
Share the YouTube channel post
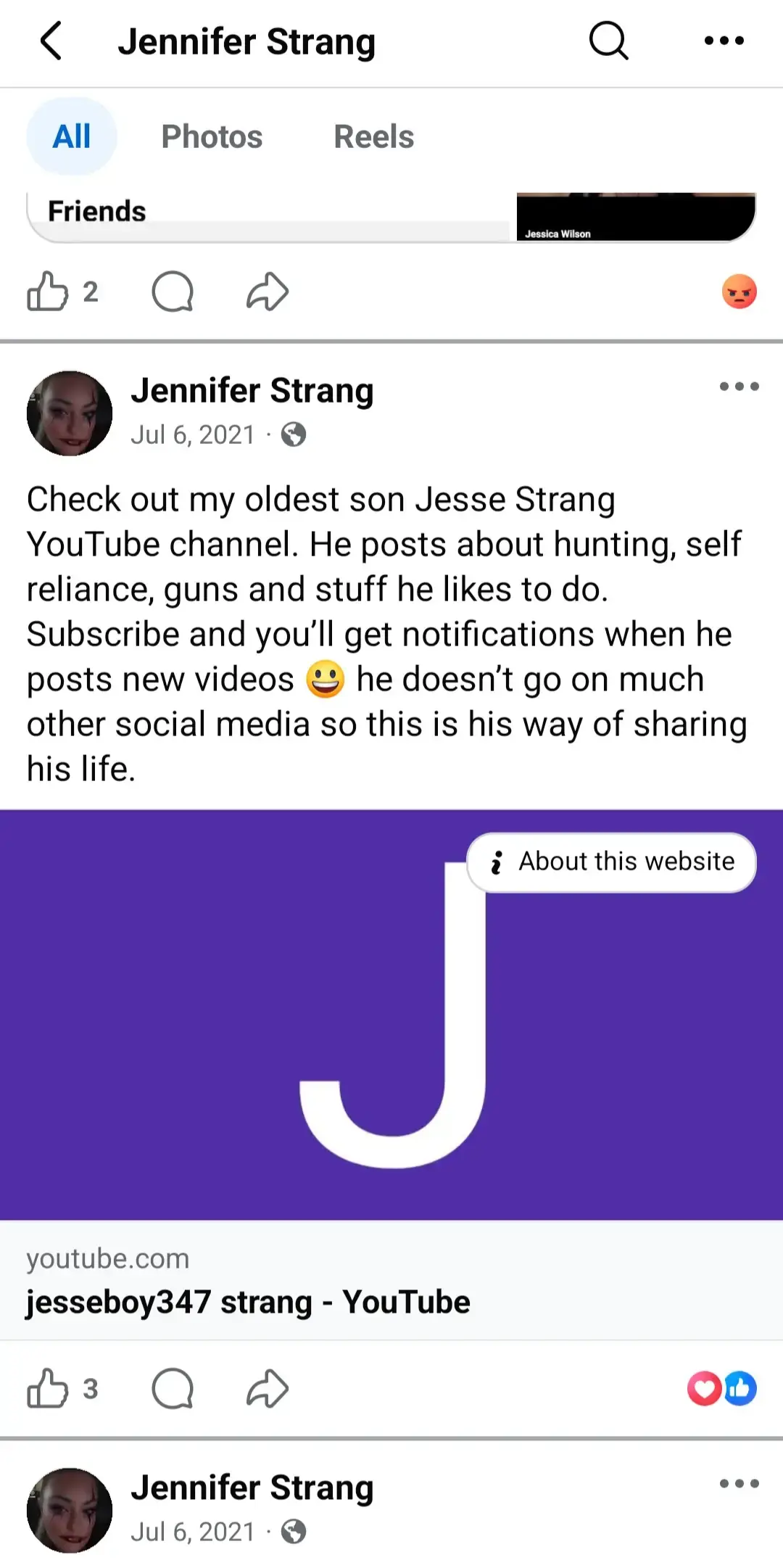268,1389
